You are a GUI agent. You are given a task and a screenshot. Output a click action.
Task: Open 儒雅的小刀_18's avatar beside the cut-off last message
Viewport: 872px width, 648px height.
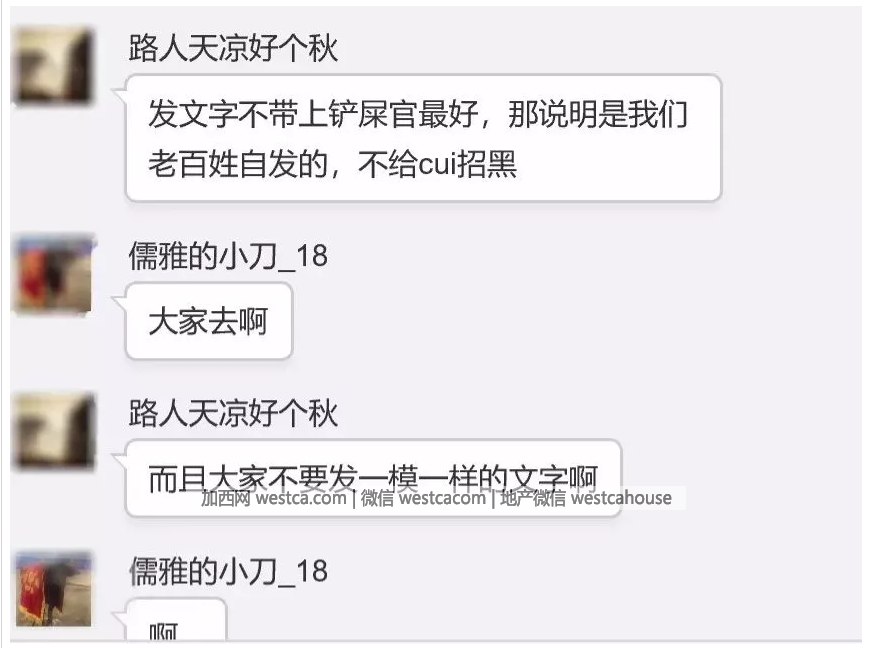click(53, 588)
